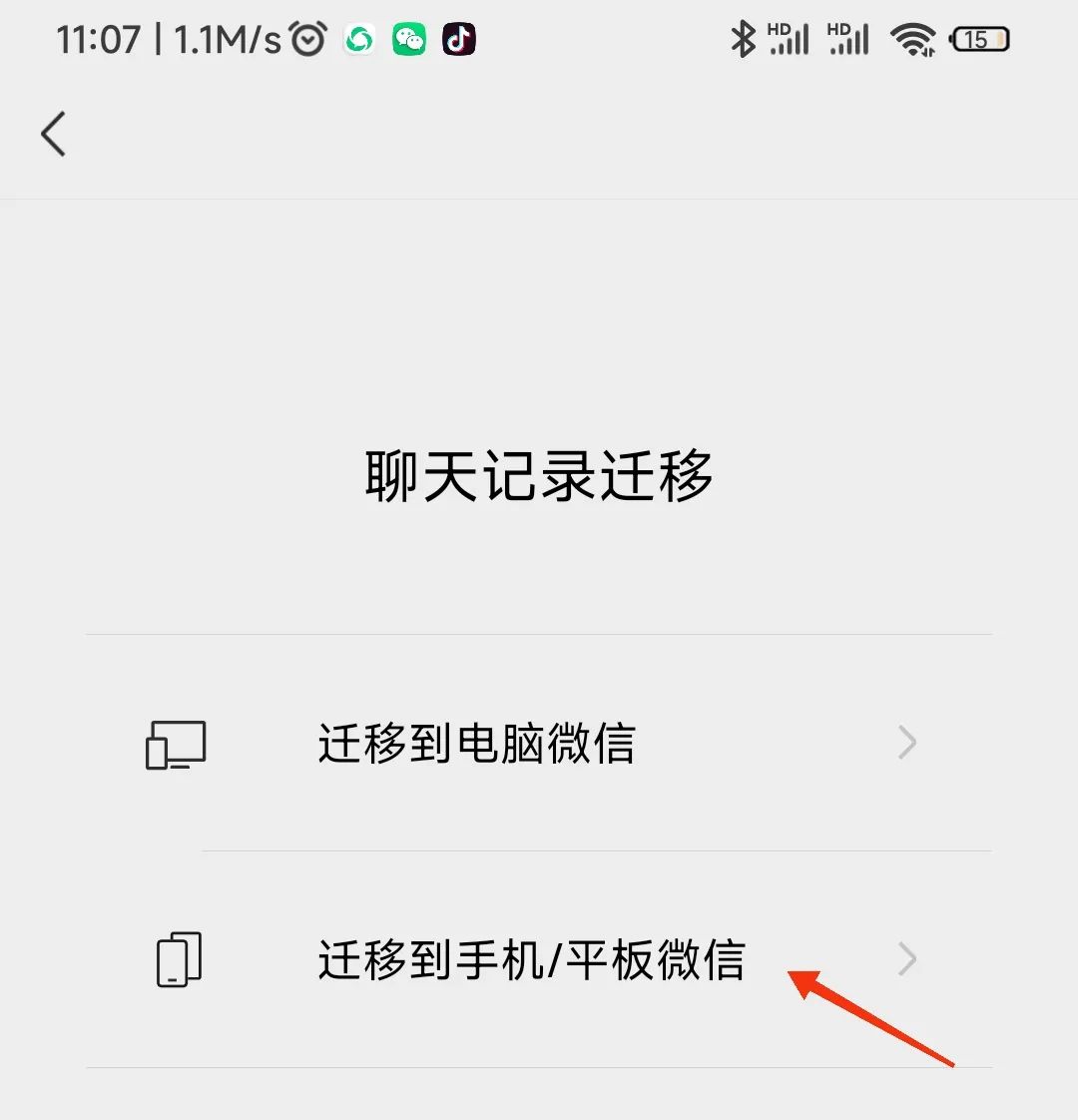This screenshot has height=1120, width=1078.
Task: Open 迁移到电脑微信 option
Action: coord(539,743)
